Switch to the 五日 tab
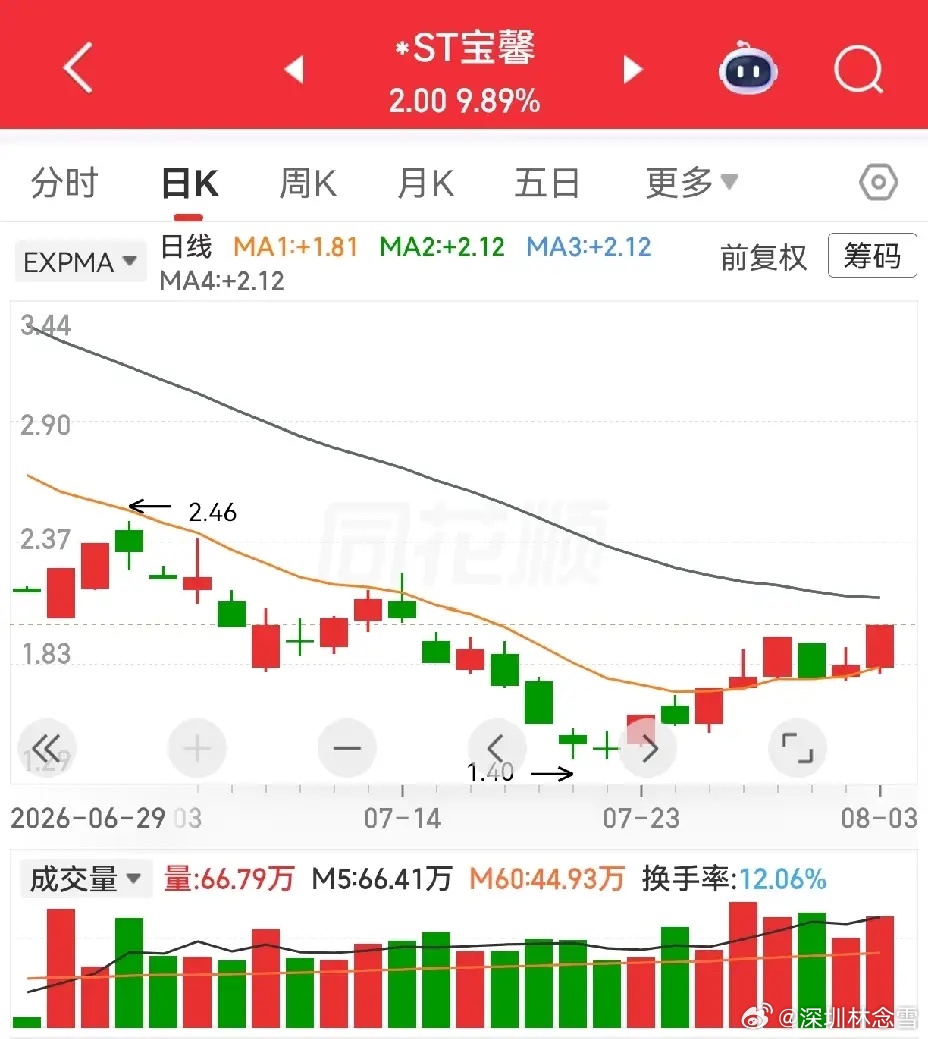This screenshot has height=1039, width=928. pyautogui.click(x=548, y=184)
